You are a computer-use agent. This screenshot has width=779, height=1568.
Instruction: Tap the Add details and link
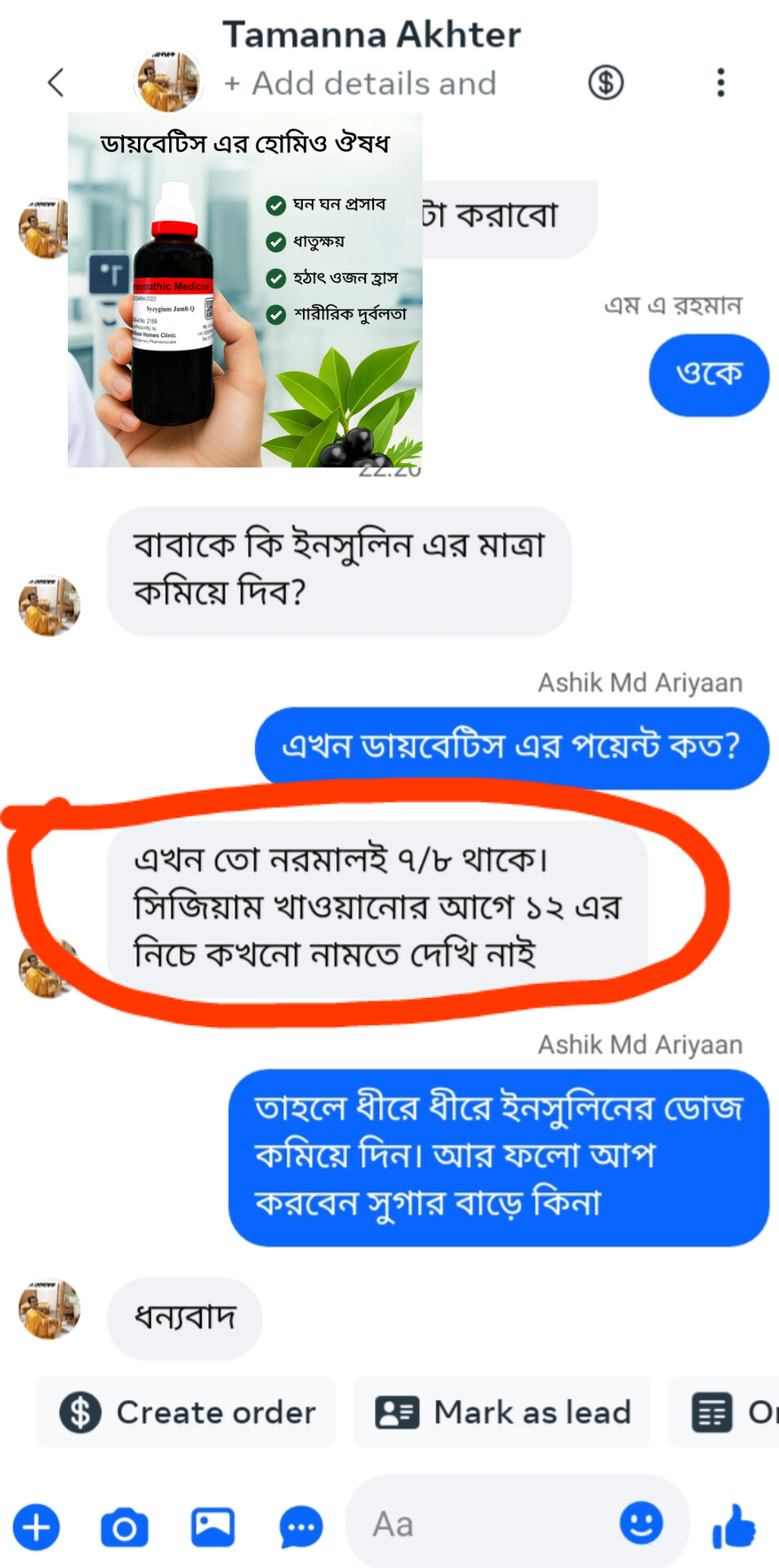[360, 83]
